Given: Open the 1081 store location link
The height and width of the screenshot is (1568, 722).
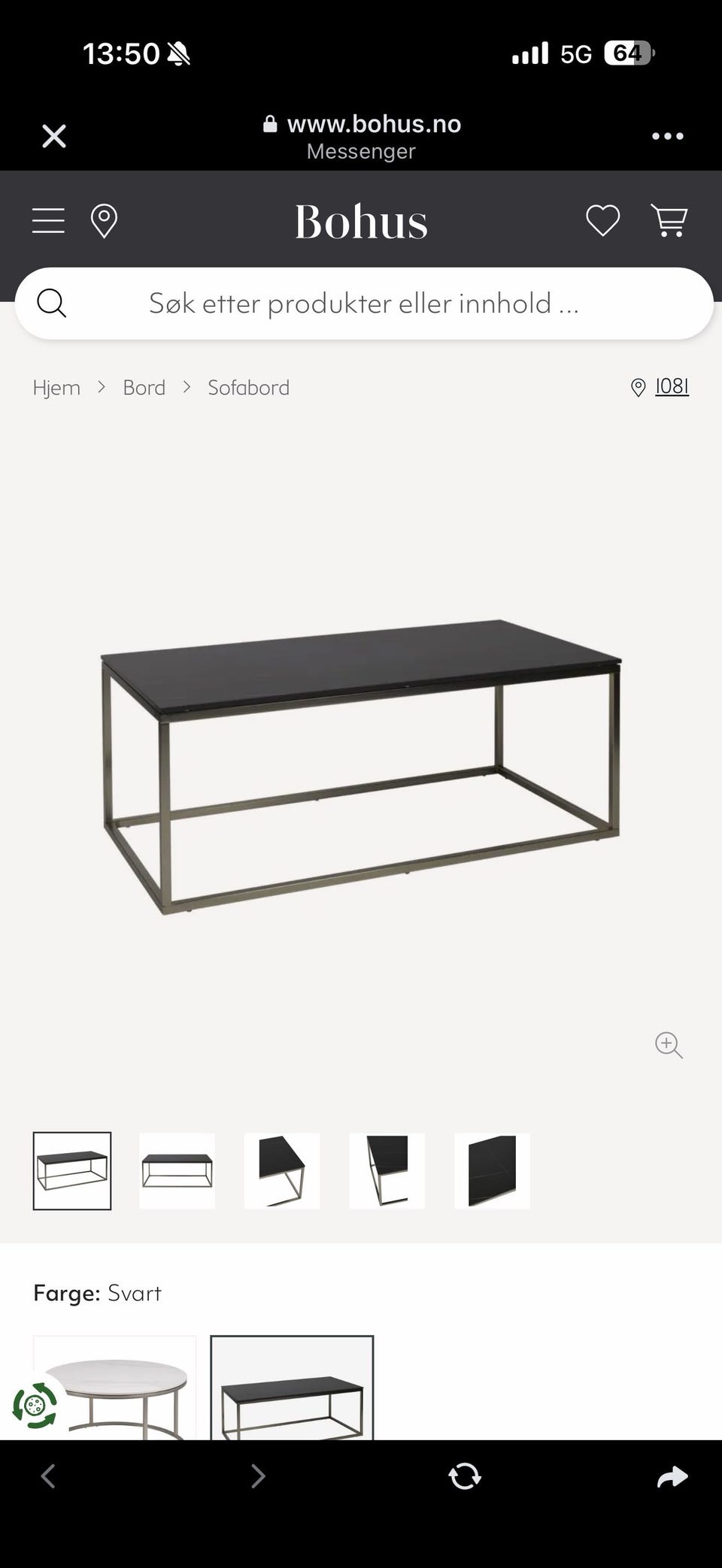Looking at the screenshot, I should (x=660, y=386).
